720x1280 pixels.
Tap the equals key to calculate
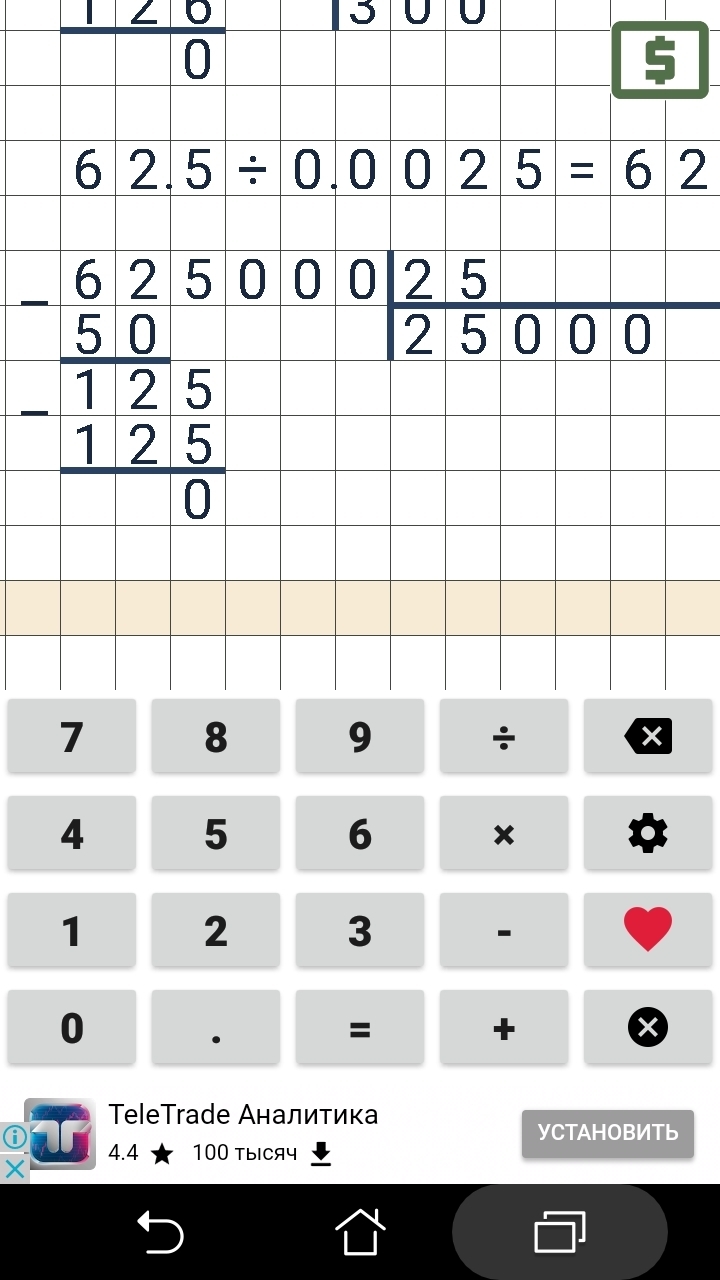click(360, 1027)
